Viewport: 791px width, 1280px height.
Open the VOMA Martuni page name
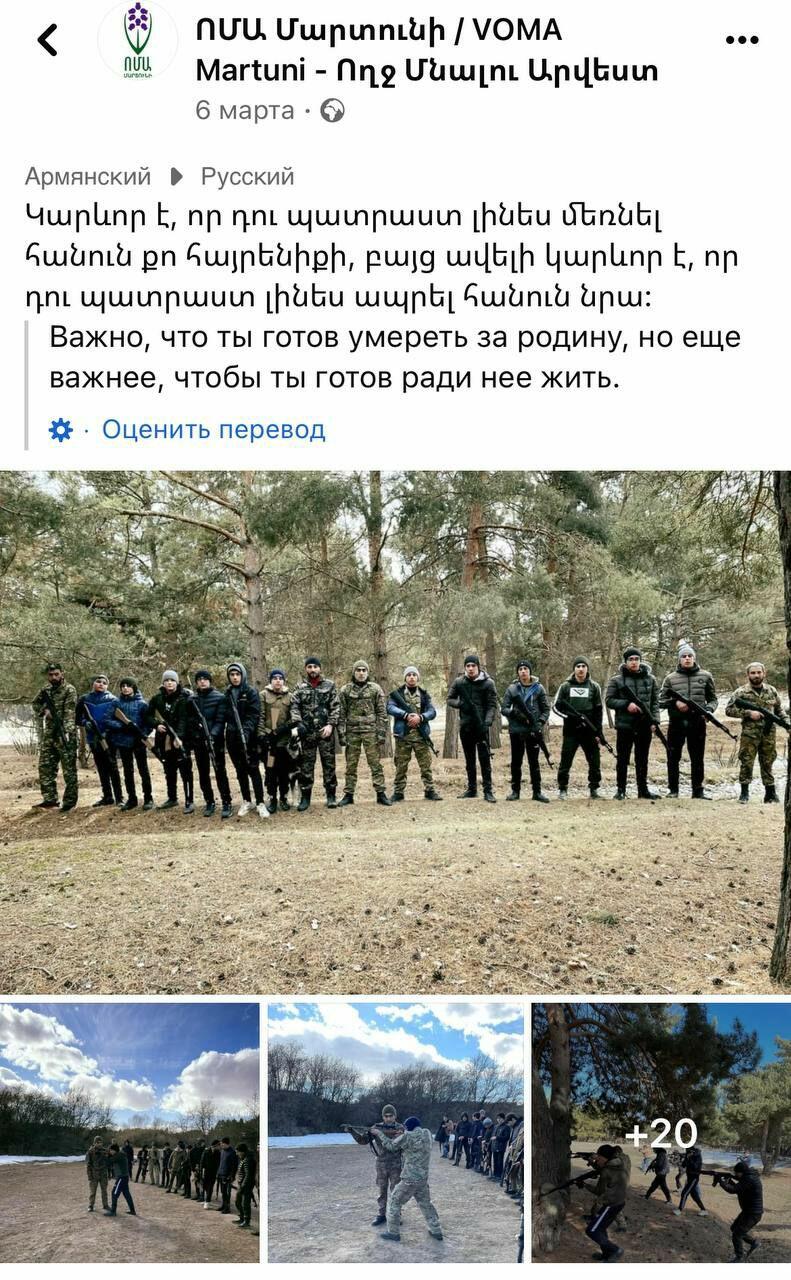click(426, 51)
